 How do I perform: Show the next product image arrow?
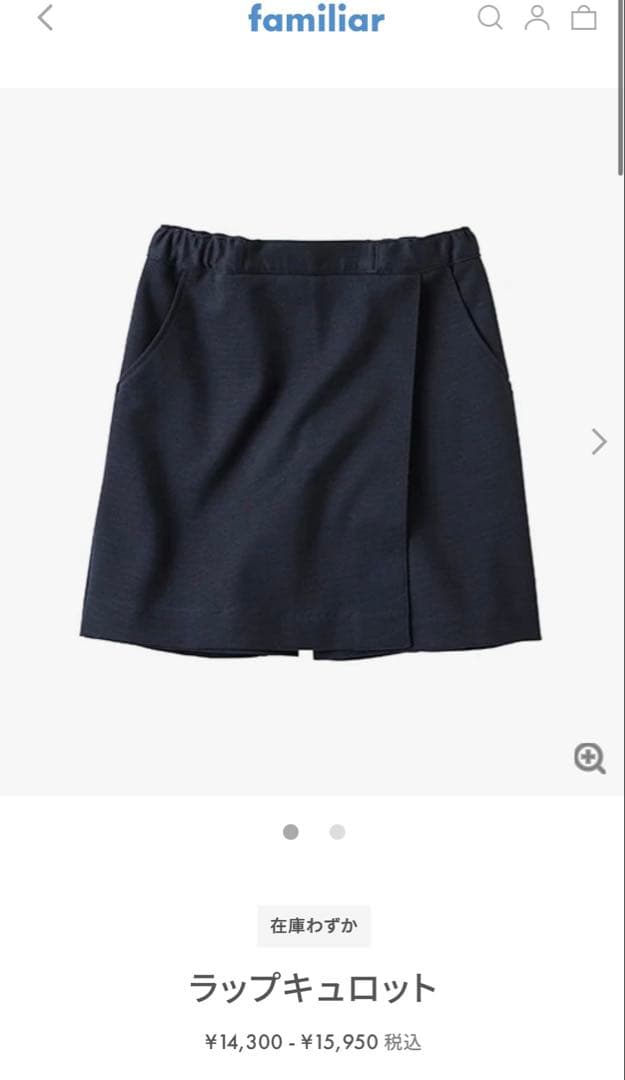pyautogui.click(x=599, y=442)
